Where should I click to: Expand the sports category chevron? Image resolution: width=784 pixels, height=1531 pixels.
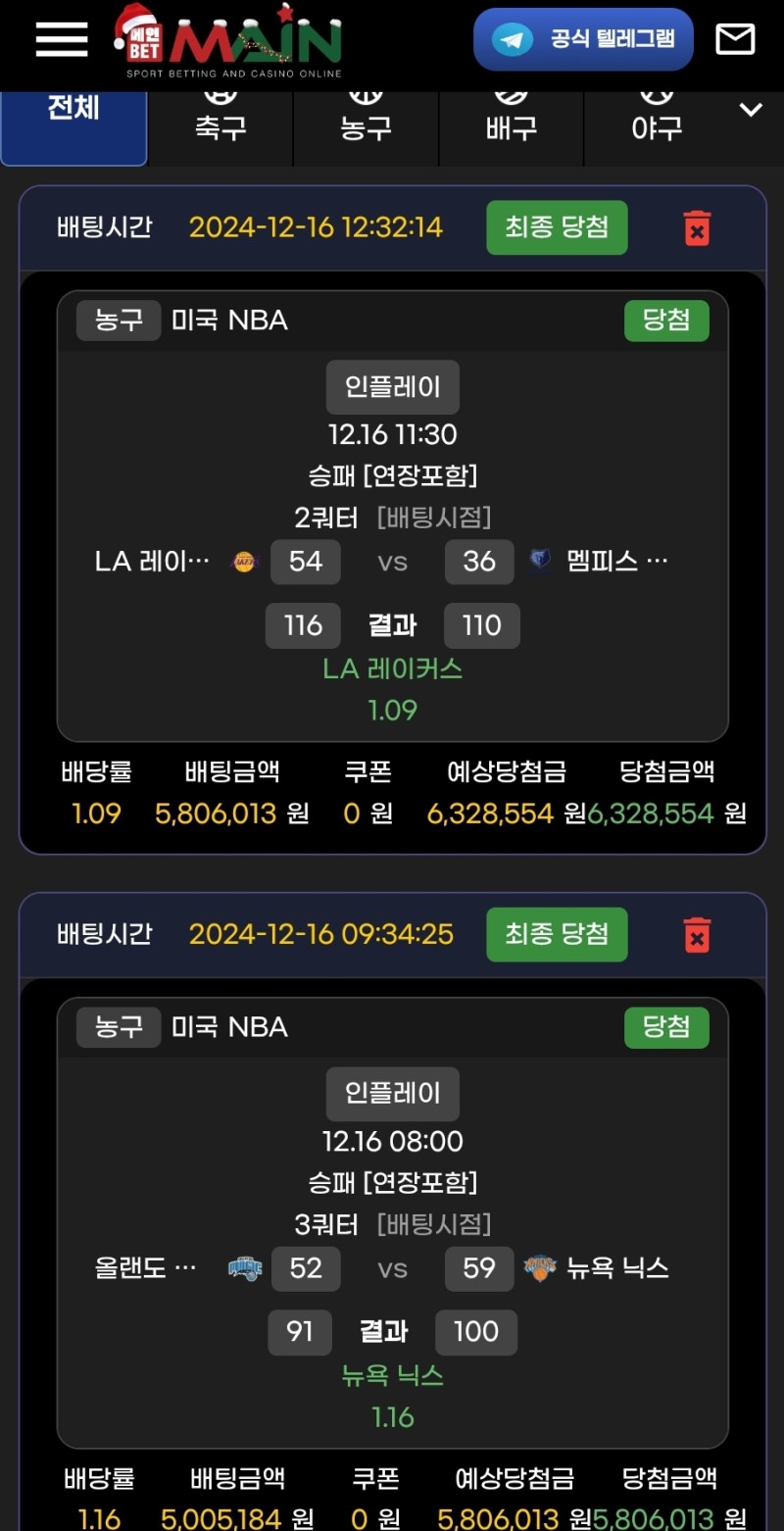pyautogui.click(x=751, y=110)
